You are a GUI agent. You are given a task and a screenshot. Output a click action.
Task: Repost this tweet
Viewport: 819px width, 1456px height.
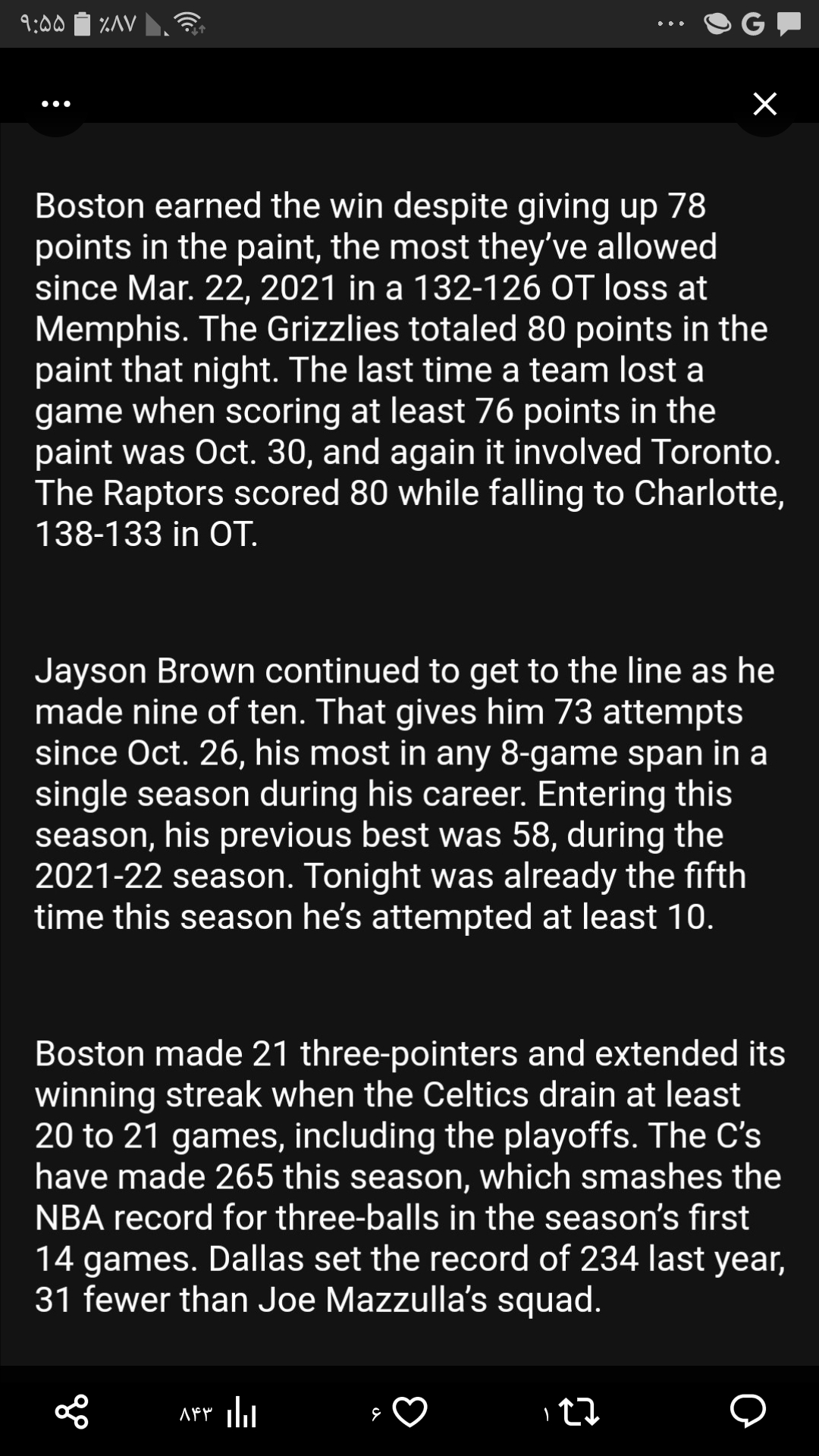click(x=579, y=1412)
